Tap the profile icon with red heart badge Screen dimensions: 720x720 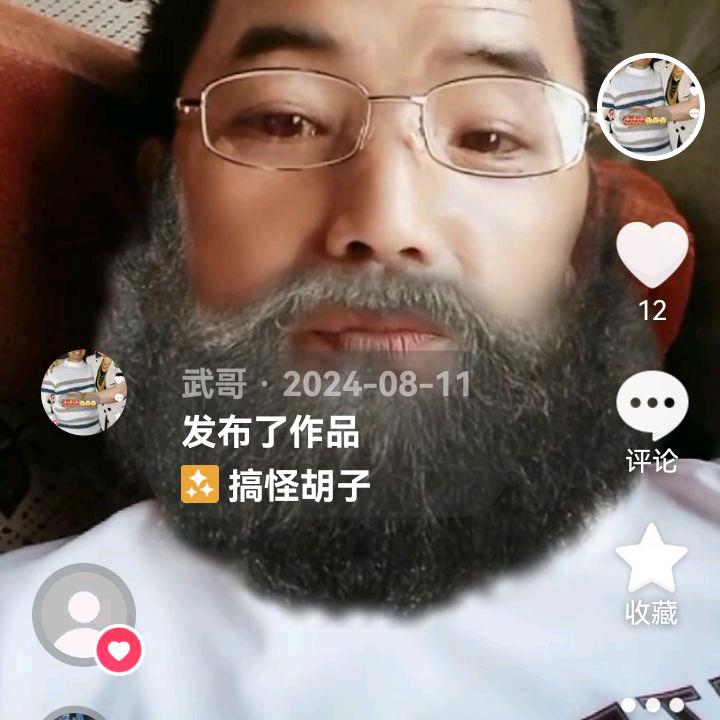click(87, 618)
